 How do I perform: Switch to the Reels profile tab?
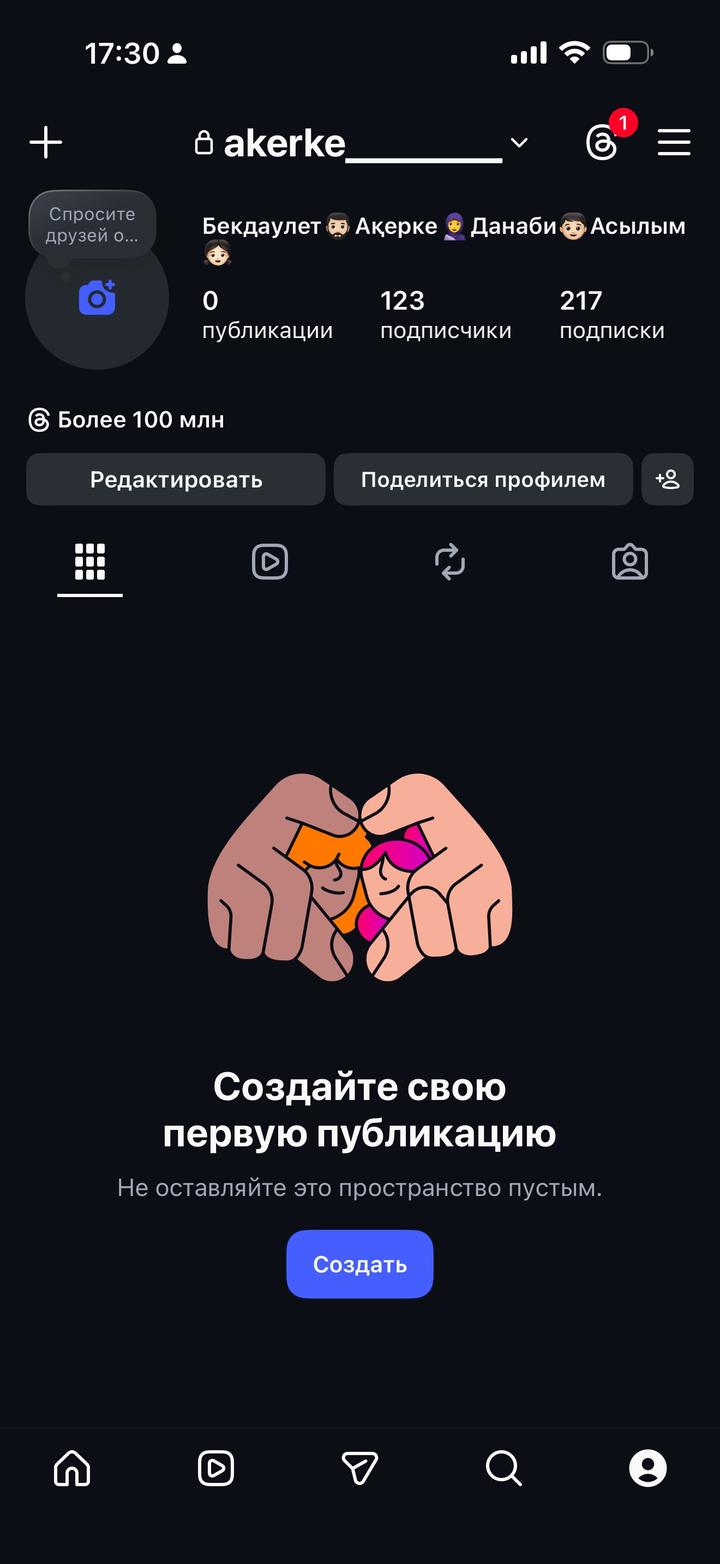[270, 563]
